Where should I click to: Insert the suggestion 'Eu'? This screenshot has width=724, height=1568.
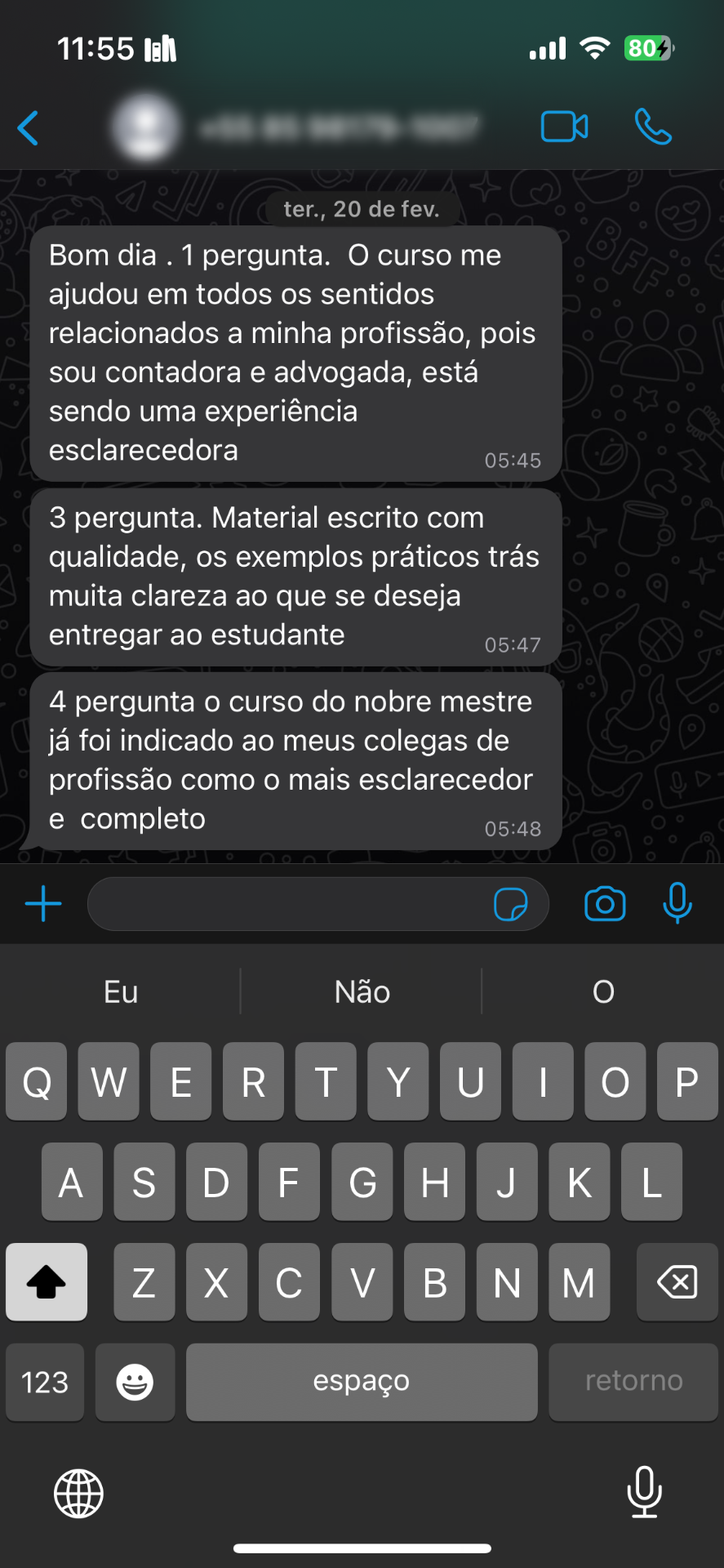(x=119, y=991)
